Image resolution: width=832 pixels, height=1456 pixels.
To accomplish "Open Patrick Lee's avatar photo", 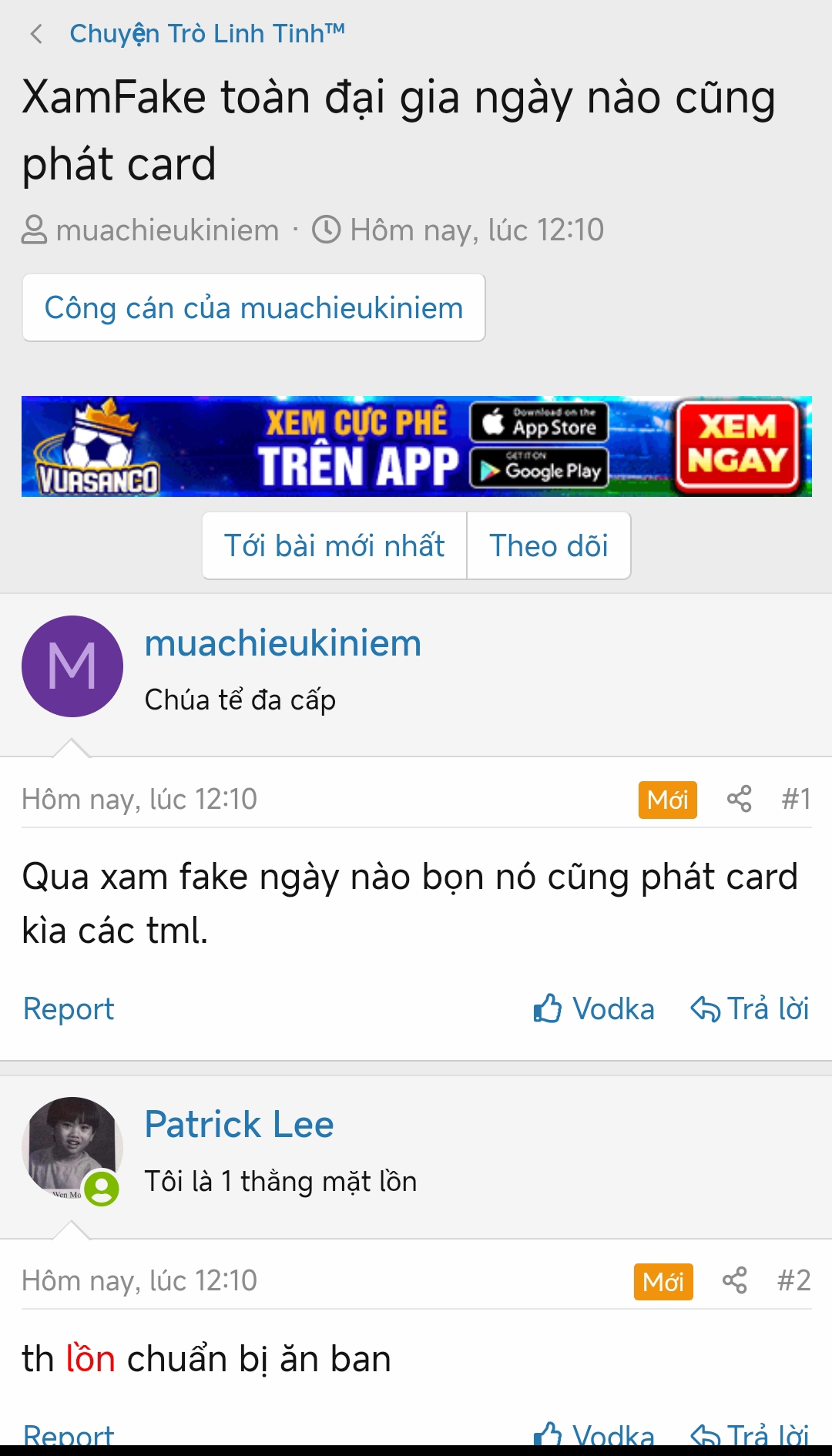I will click(71, 1146).
